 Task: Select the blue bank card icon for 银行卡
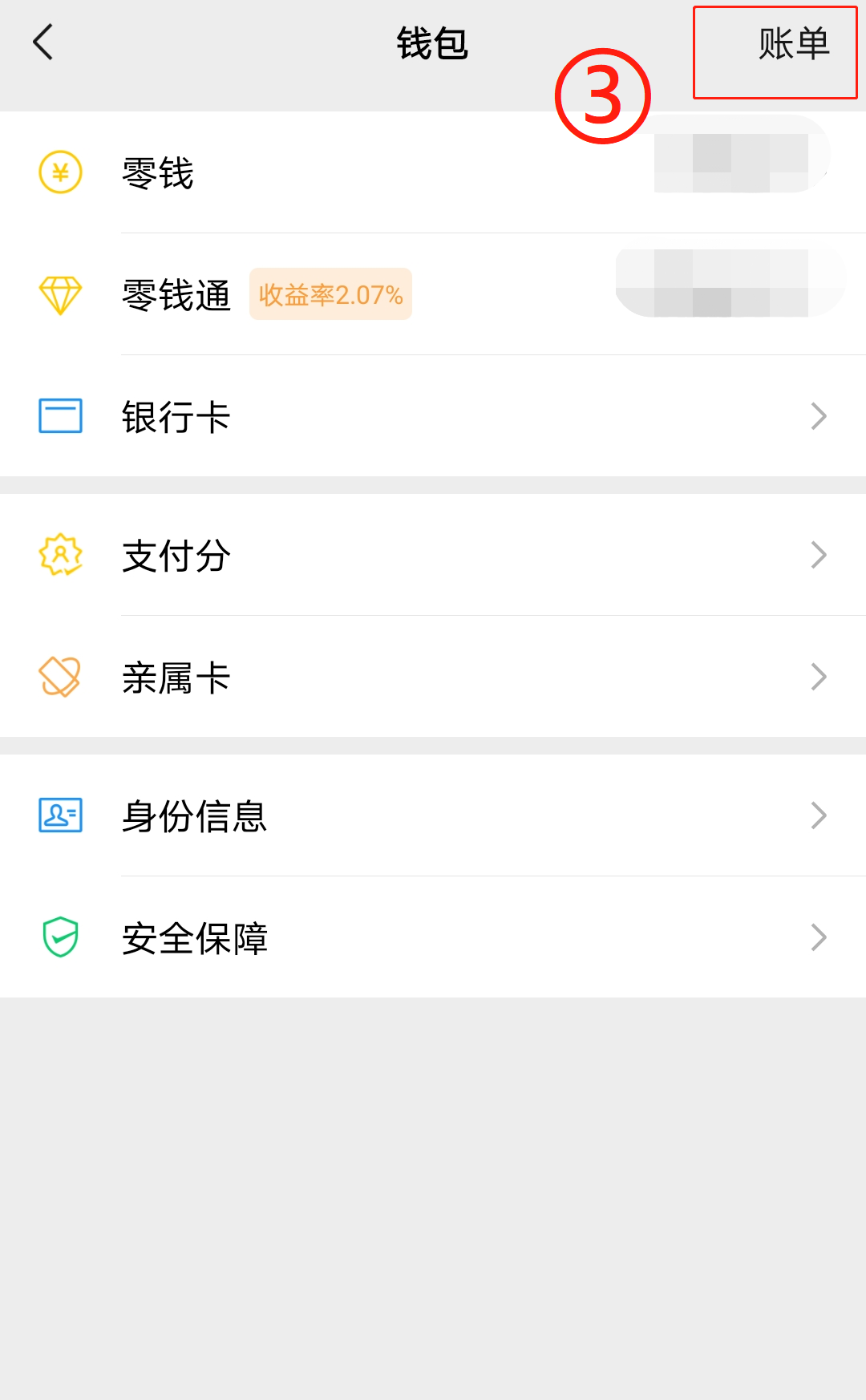coord(59,416)
